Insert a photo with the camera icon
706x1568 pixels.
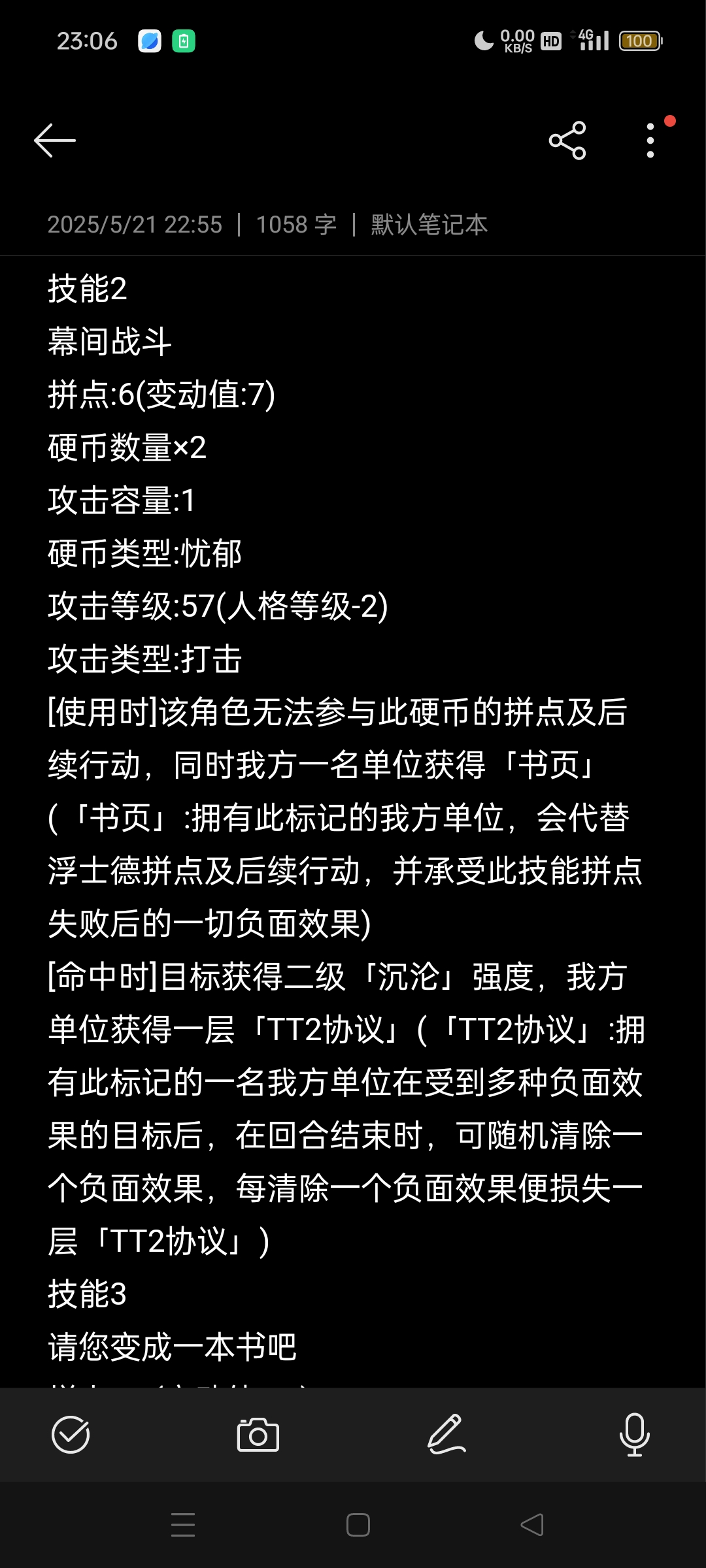[258, 1435]
